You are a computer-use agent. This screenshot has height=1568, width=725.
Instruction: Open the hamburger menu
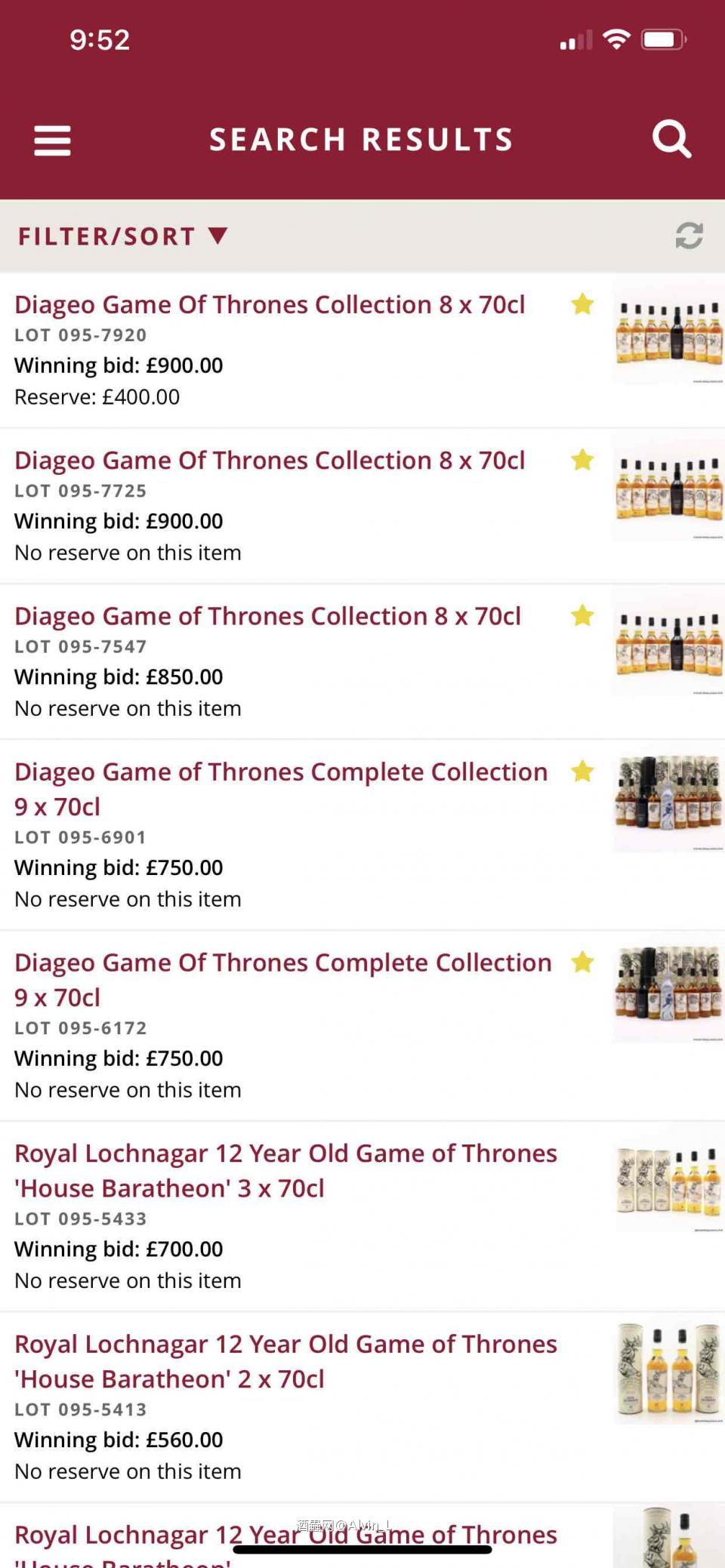pos(53,140)
